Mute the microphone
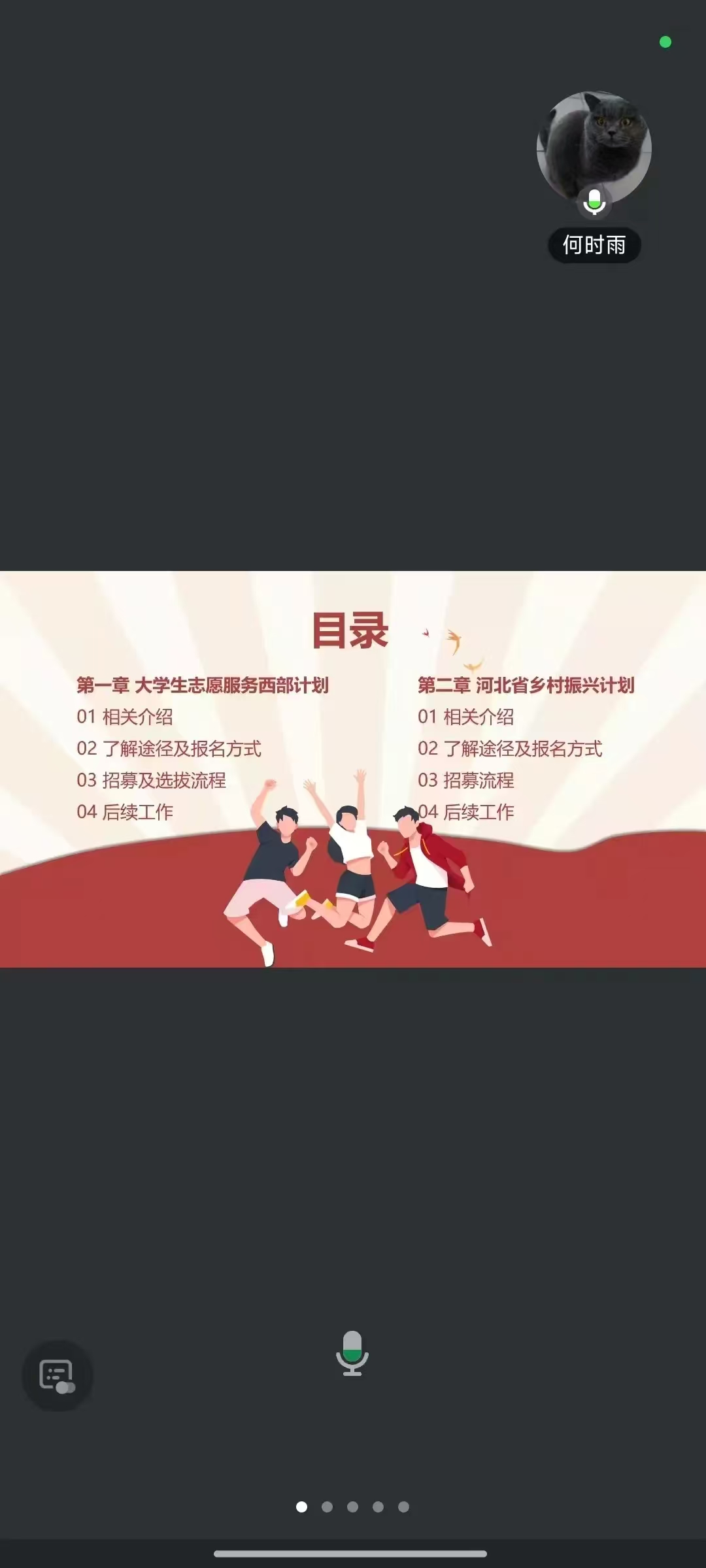Viewport: 706px width, 1568px height. [352, 1353]
